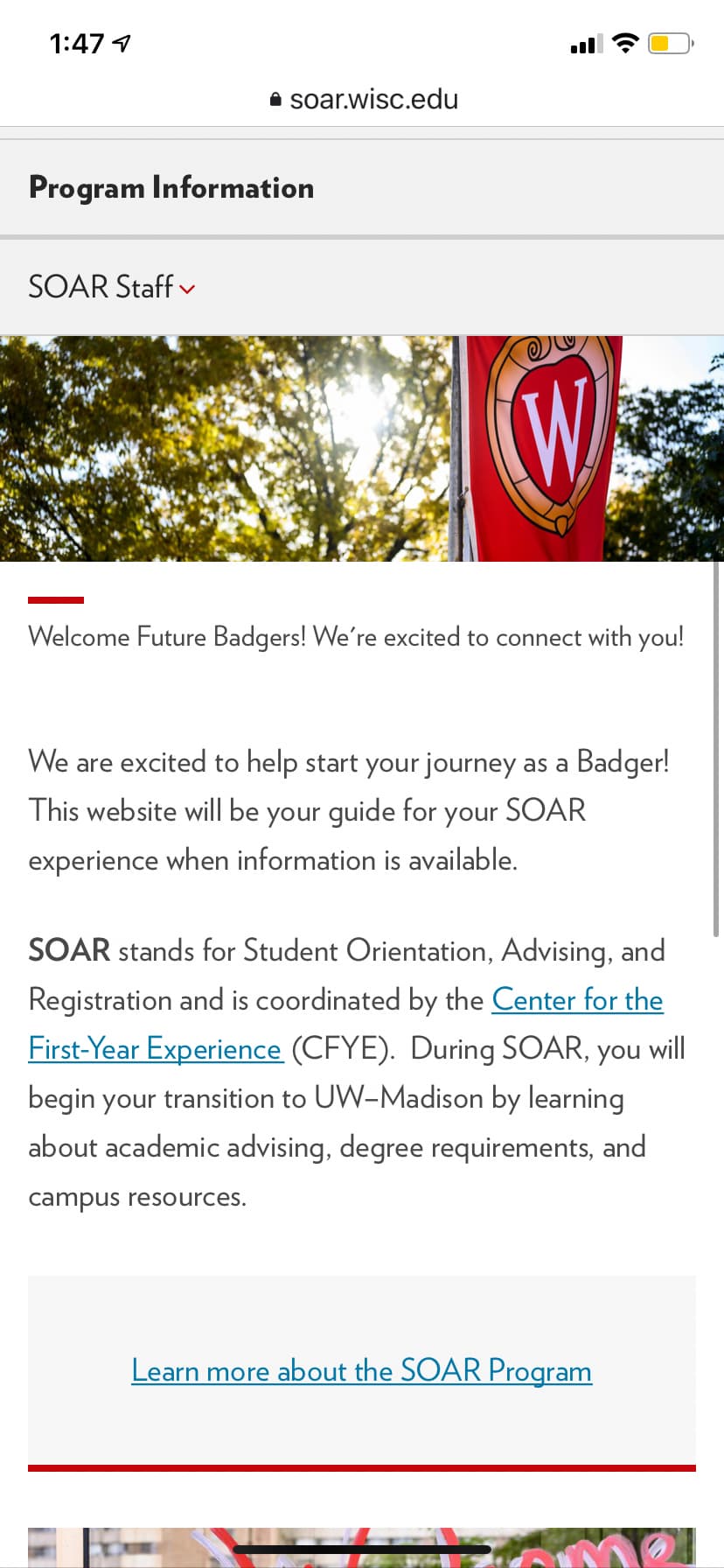This screenshot has height=1568, width=724.
Task: Open the Program Information menu item
Action: tap(171, 188)
